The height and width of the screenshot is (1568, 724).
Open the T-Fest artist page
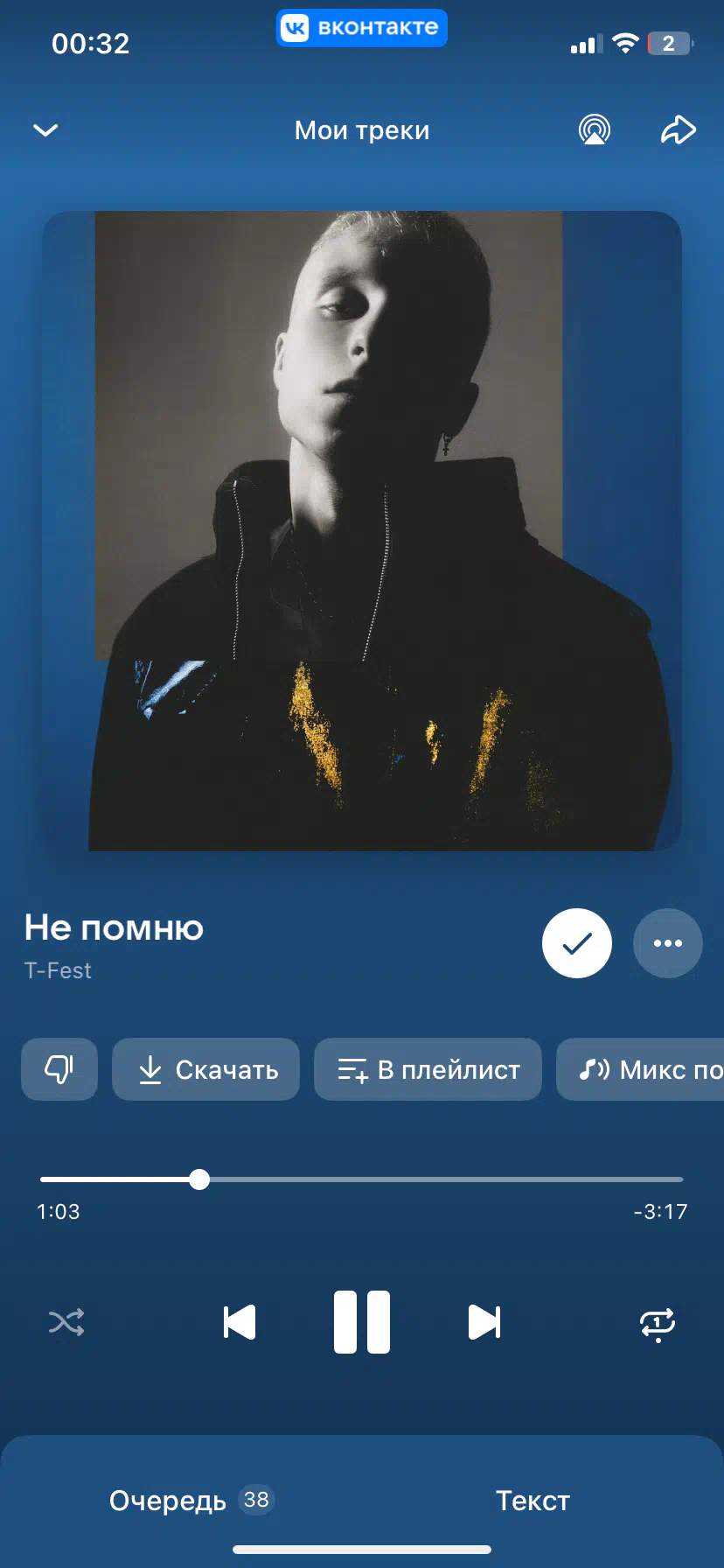click(x=58, y=970)
